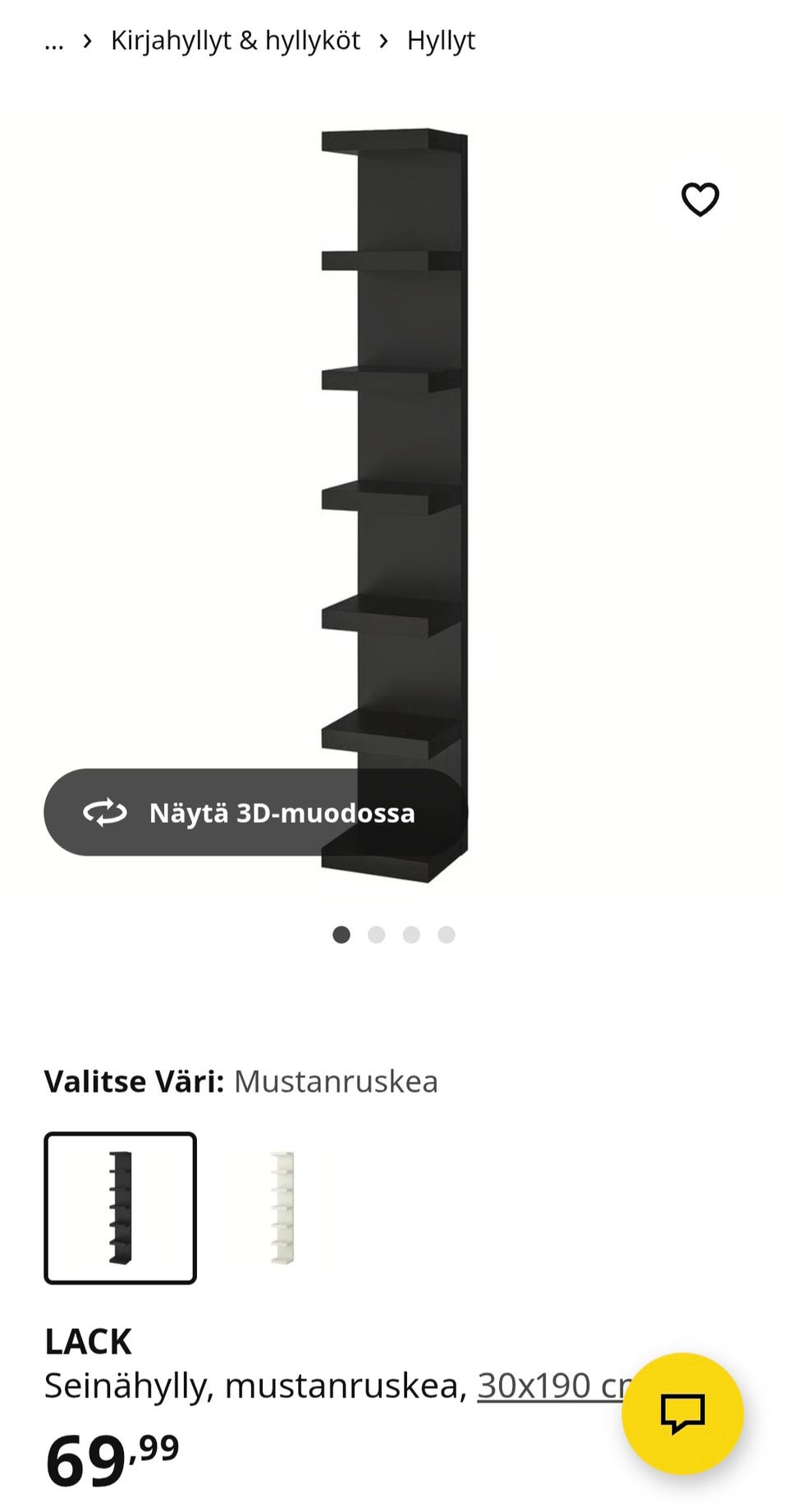Viewport: 788px width, 1512px height.
Task: Navigate to Hyllyt breadcrumb item
Action: tap(441, 39)
